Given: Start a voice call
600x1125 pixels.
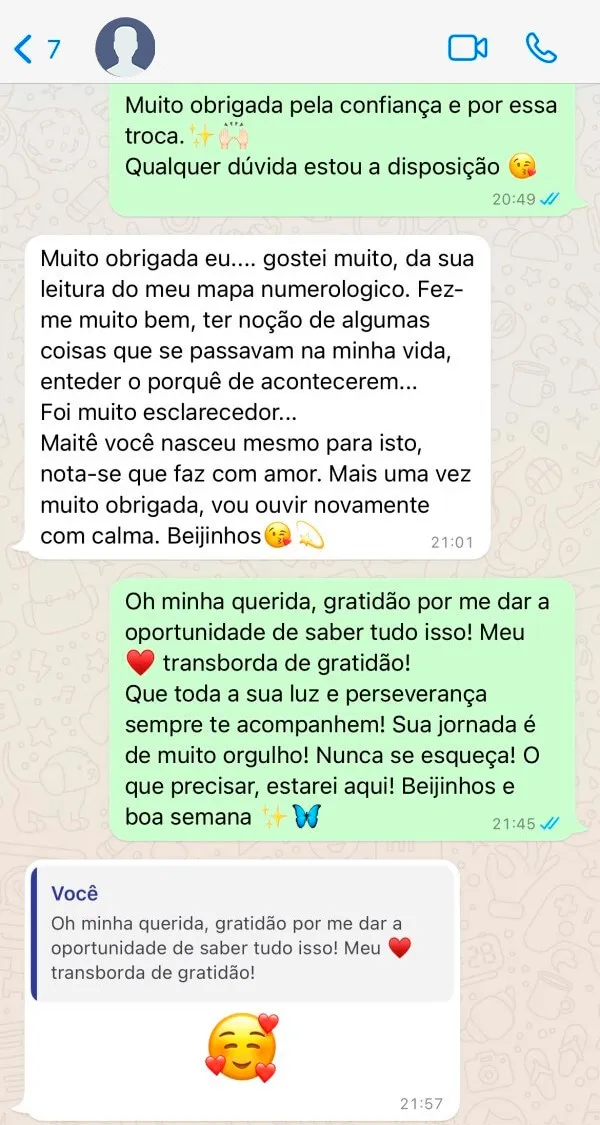Looking at the screenshot, I should (x=541, y=47).
